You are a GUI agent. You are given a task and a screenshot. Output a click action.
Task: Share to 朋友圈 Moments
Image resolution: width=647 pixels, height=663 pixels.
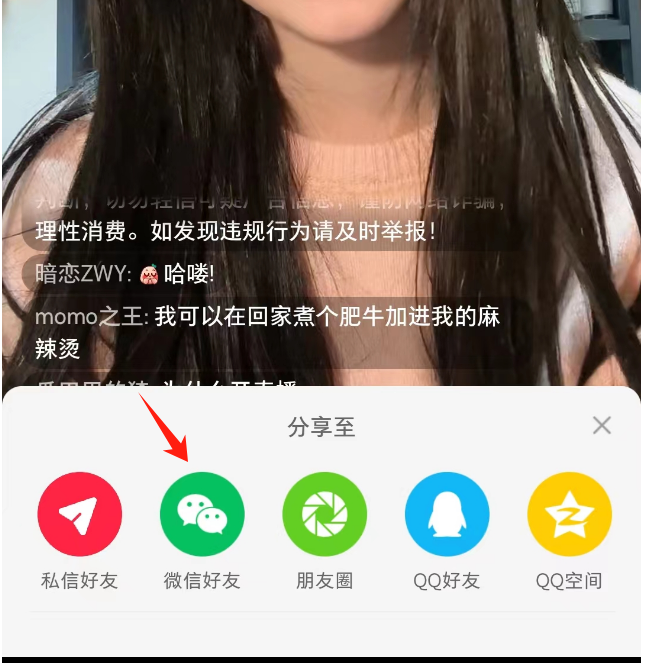pos(324,514)
